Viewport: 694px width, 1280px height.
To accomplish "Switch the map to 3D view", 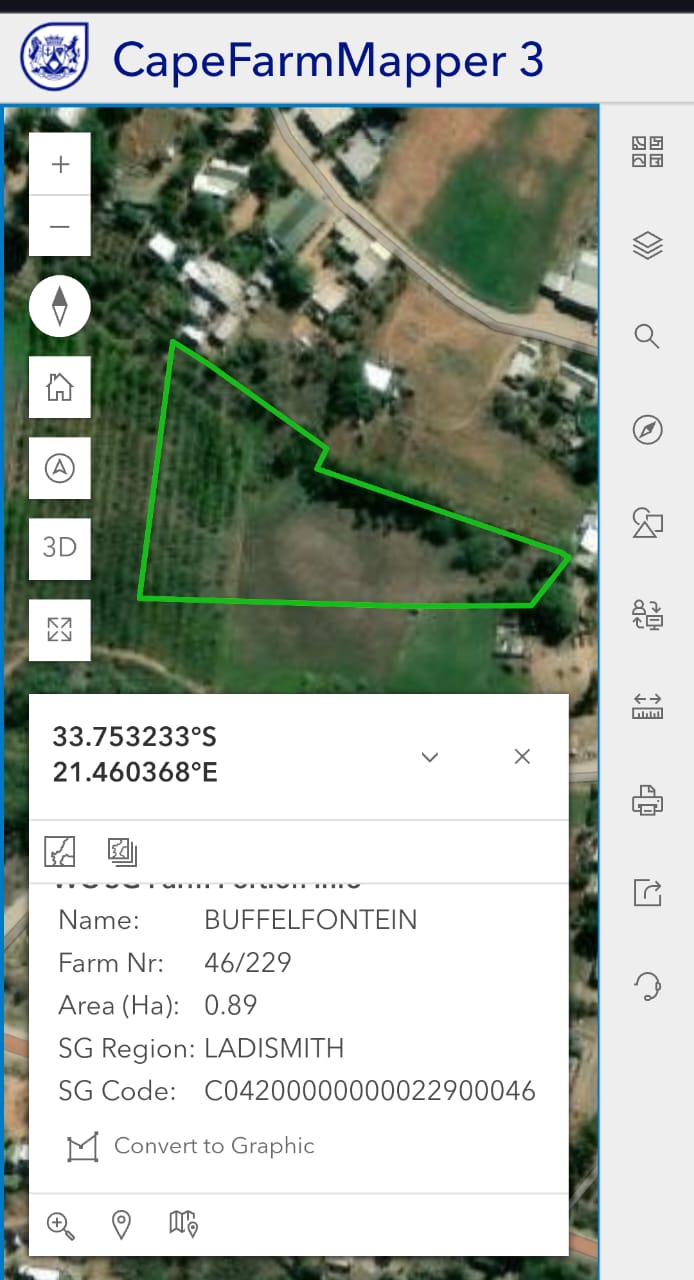I will 60,548.
